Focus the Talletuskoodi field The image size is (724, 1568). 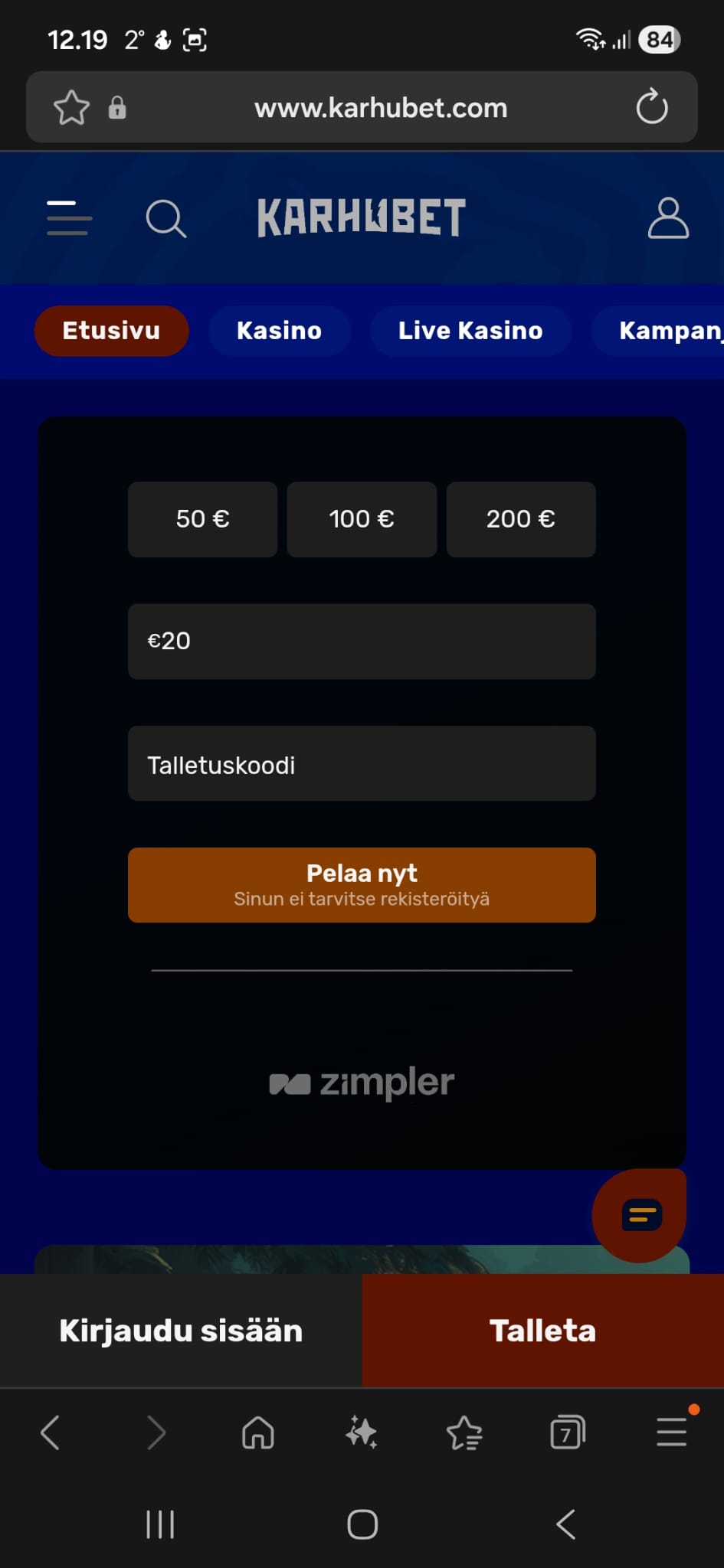[362, 764]
